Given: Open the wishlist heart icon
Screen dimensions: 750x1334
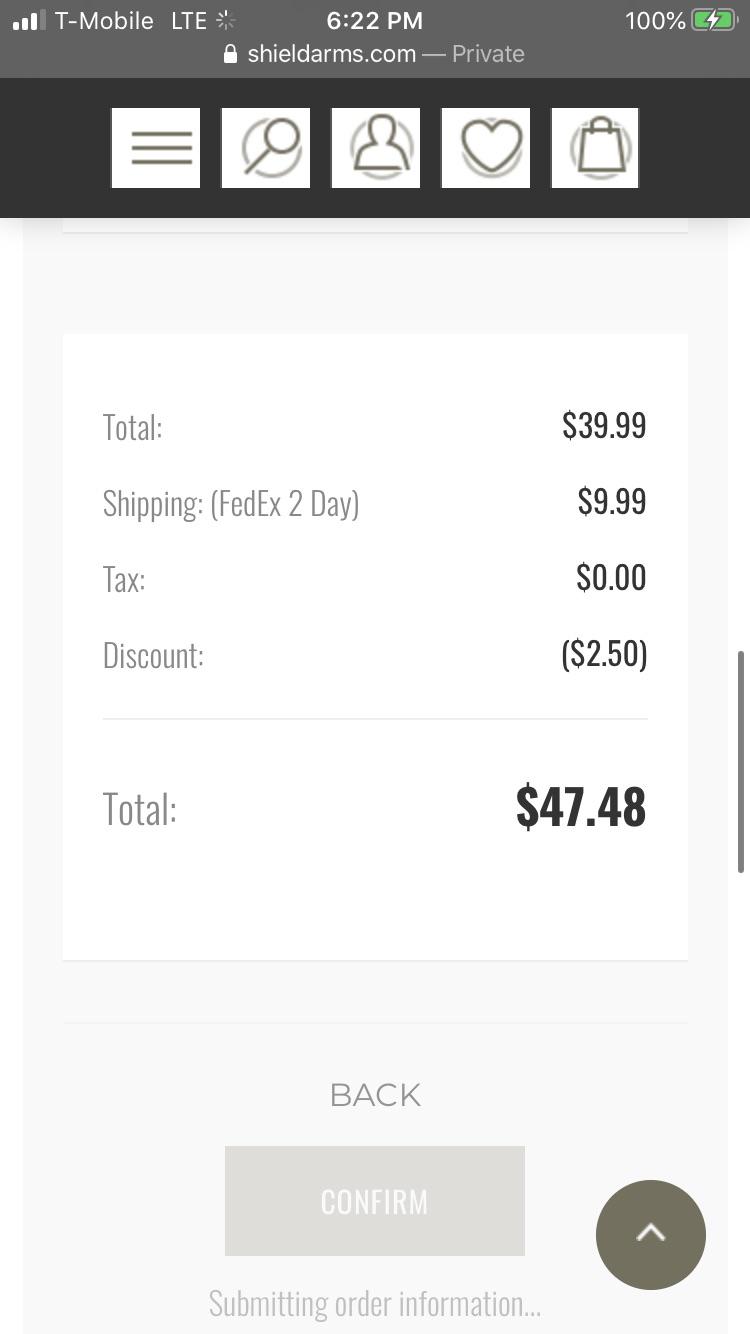Looking at the screenshot, I should pos(485,148).
